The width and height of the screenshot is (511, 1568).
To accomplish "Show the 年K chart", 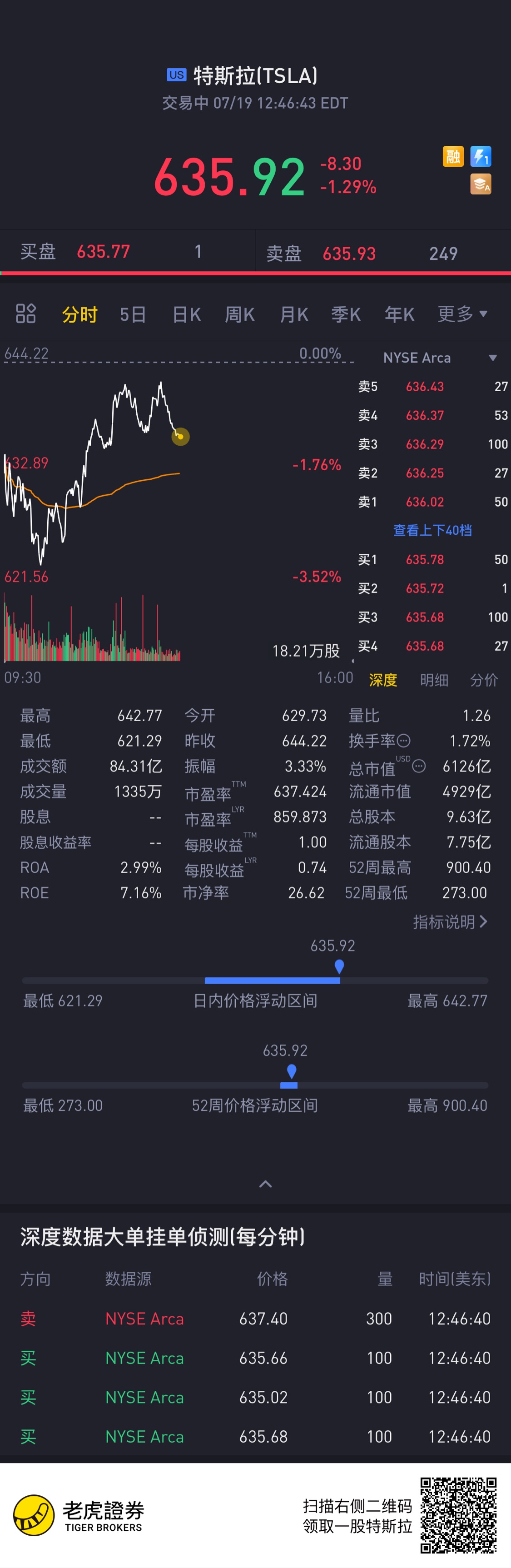I will [400, 314].
